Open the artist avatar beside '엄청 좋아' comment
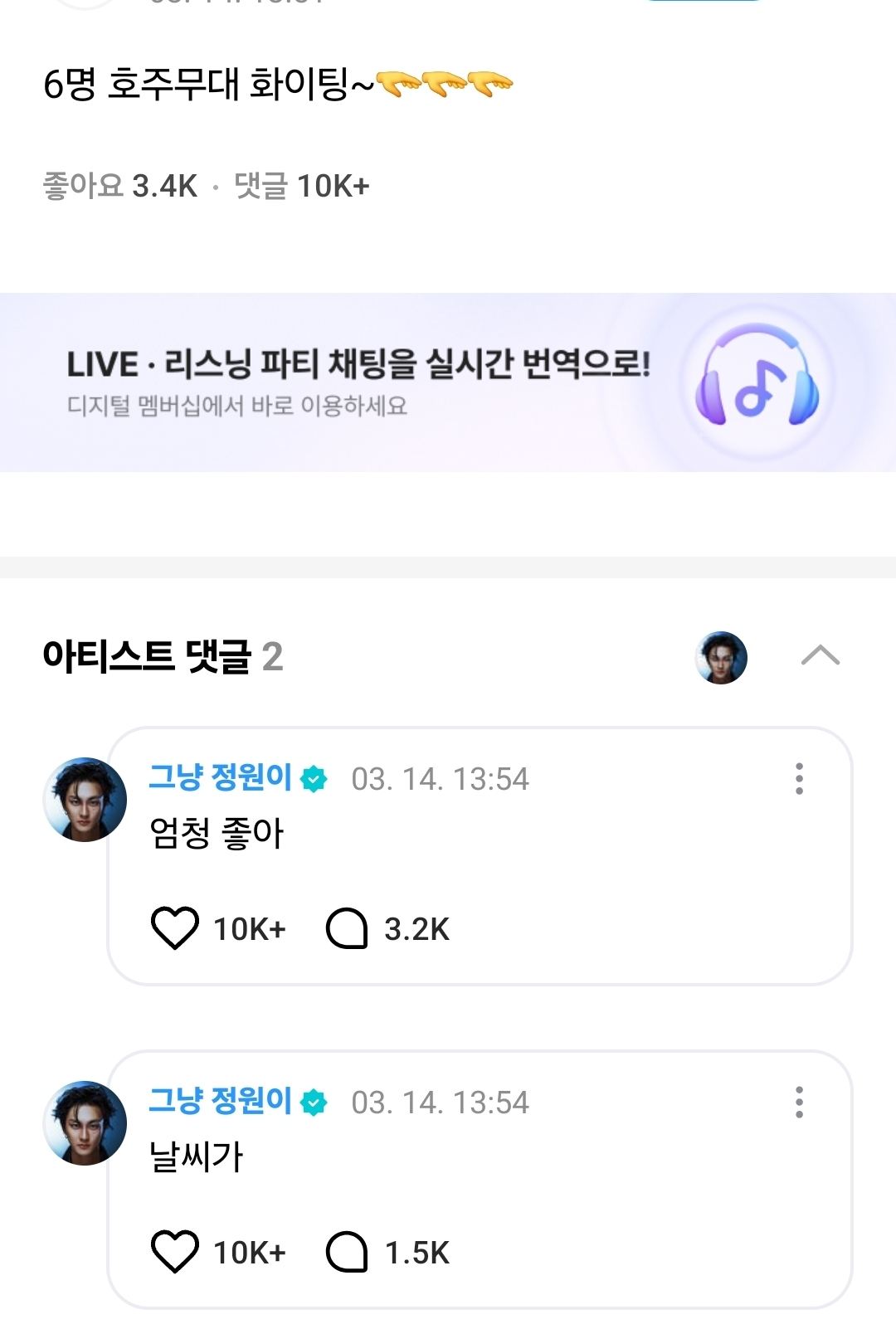This screenshot has height=1329, width=896. pyautogui.click(x=85, y=800)
